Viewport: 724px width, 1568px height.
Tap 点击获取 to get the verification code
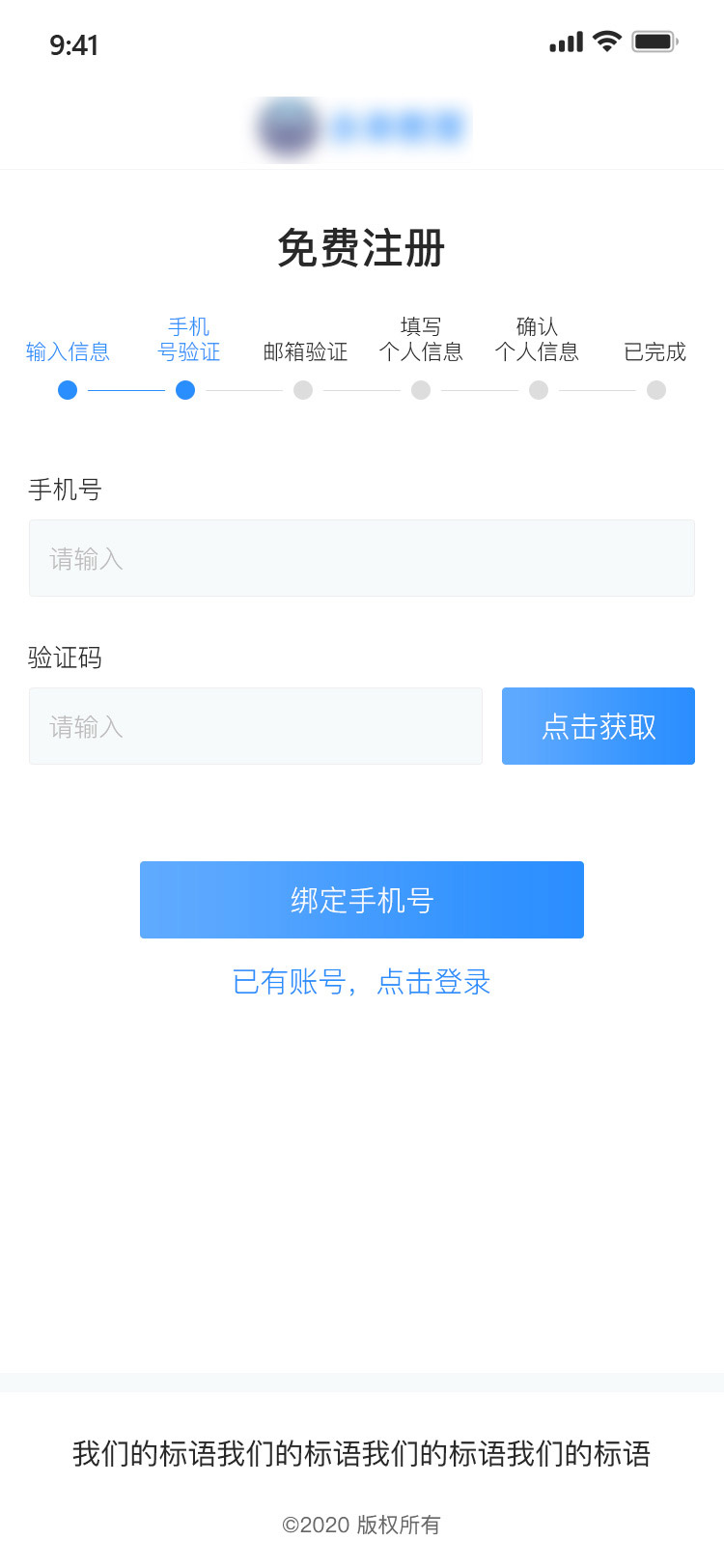[x=599, y=726]
